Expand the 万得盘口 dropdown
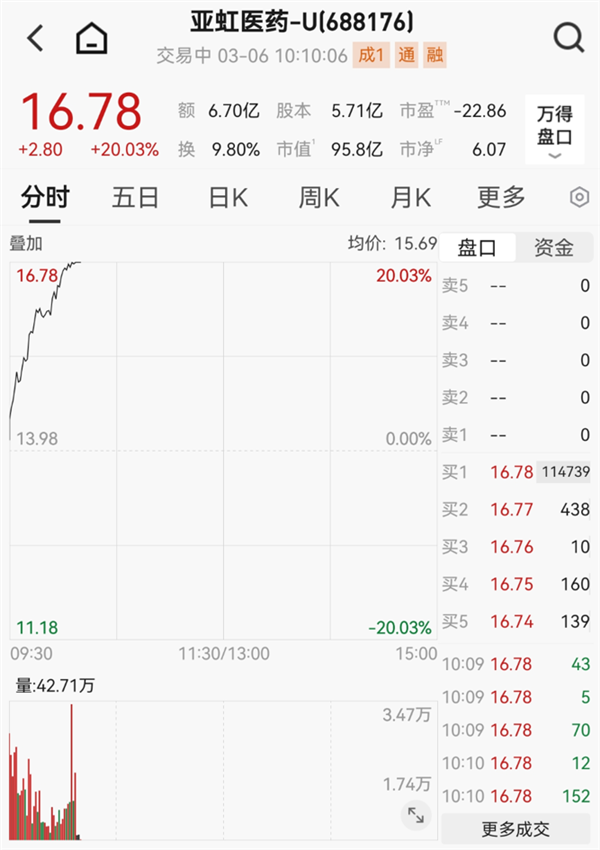The image size is (600, 850). click(x=555, y=130)
